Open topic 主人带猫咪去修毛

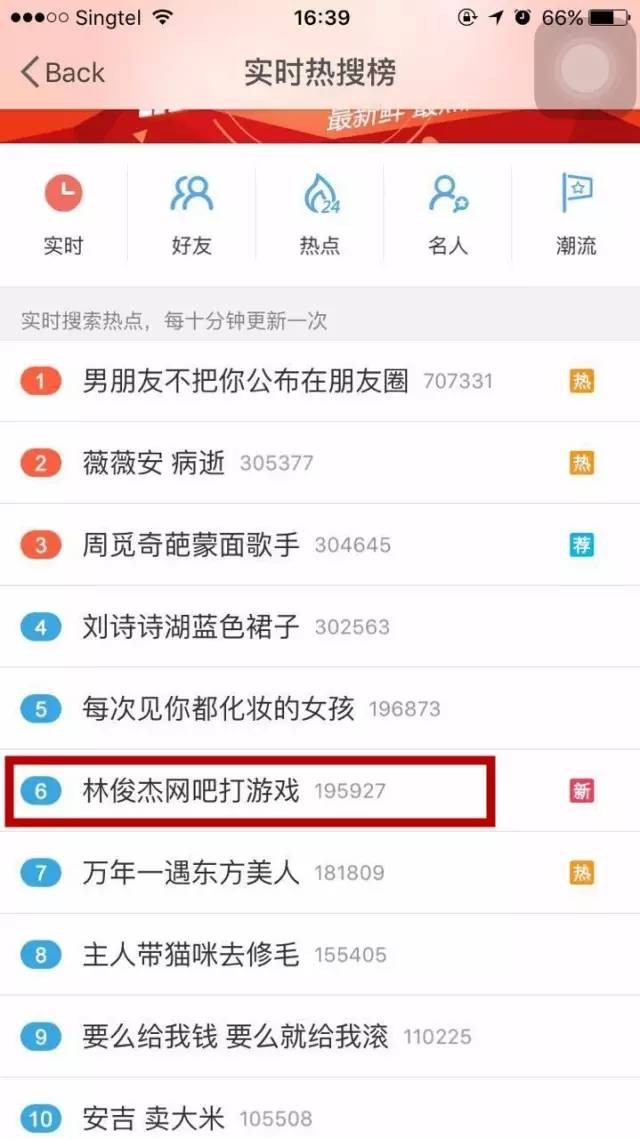190,955
